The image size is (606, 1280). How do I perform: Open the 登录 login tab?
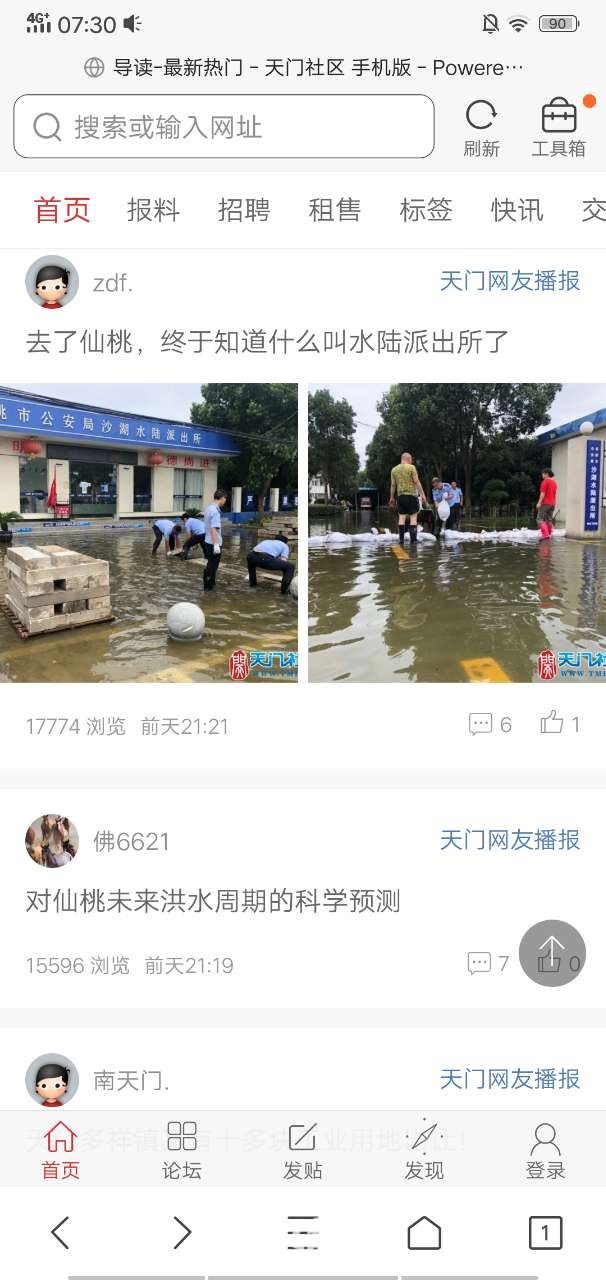(x=545, y=1150)
